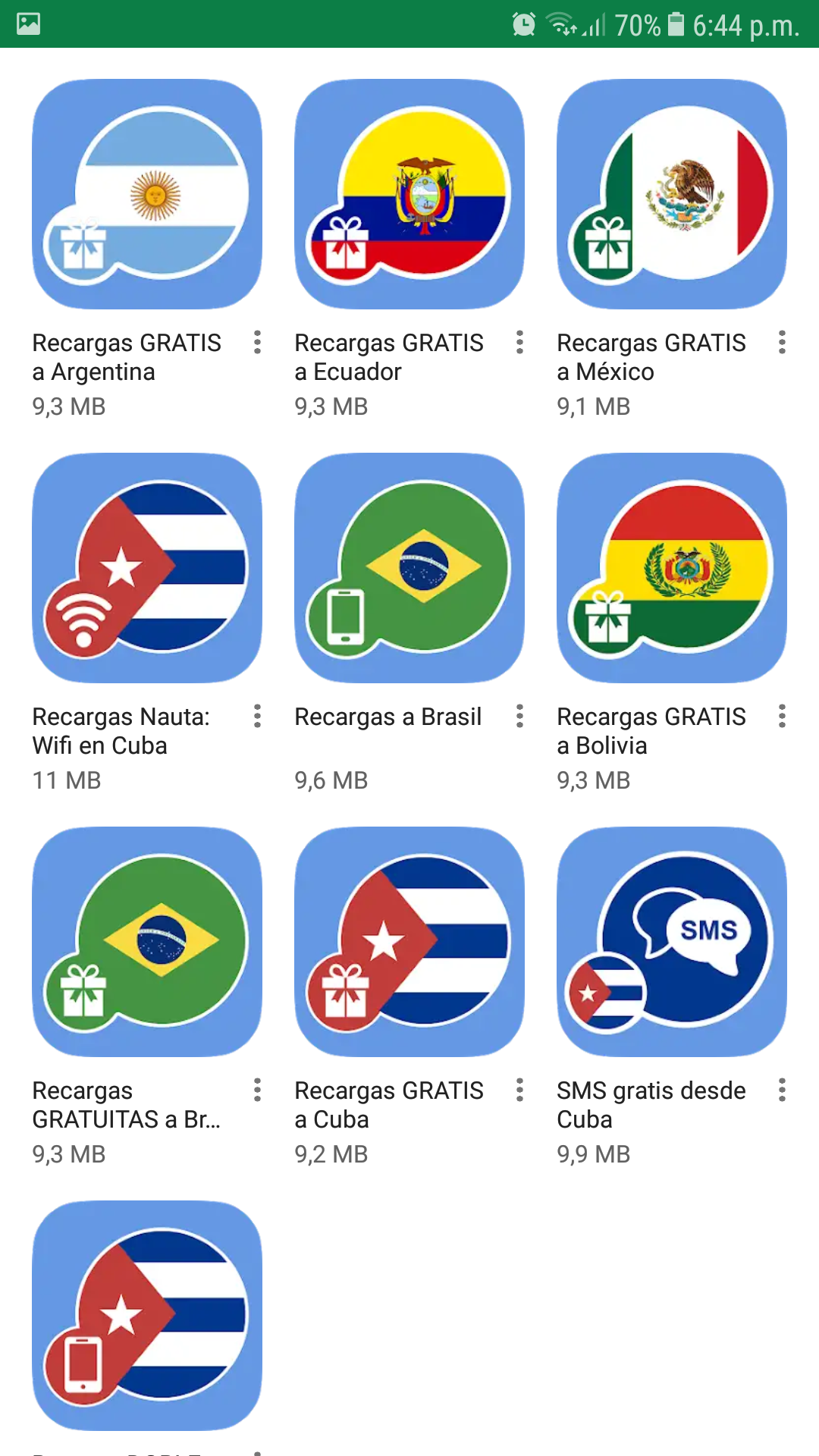Open more options for Recargas GRATIS a Bolivia
The image size is (819, 1456).
pos(782,717)
